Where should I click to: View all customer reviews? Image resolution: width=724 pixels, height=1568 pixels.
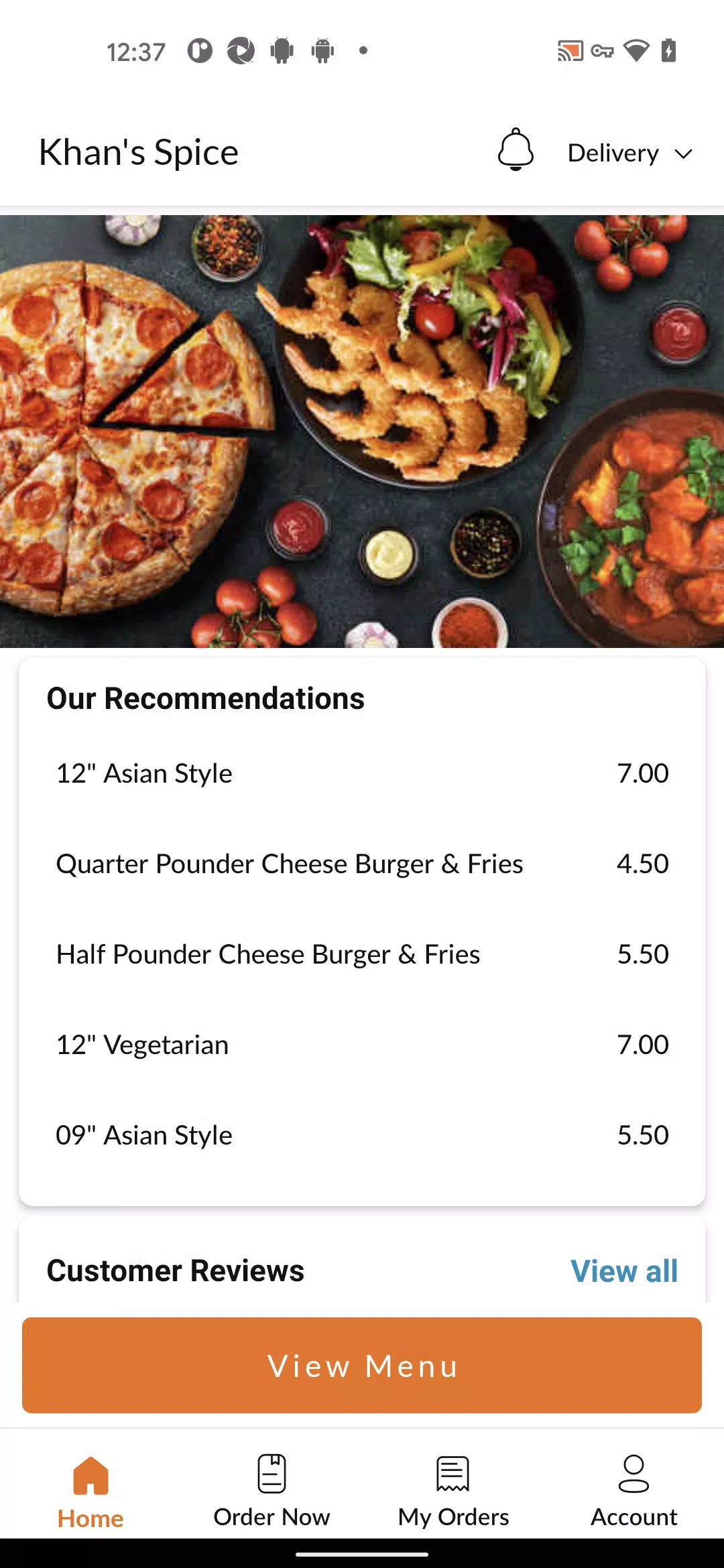coord(623,1271)
